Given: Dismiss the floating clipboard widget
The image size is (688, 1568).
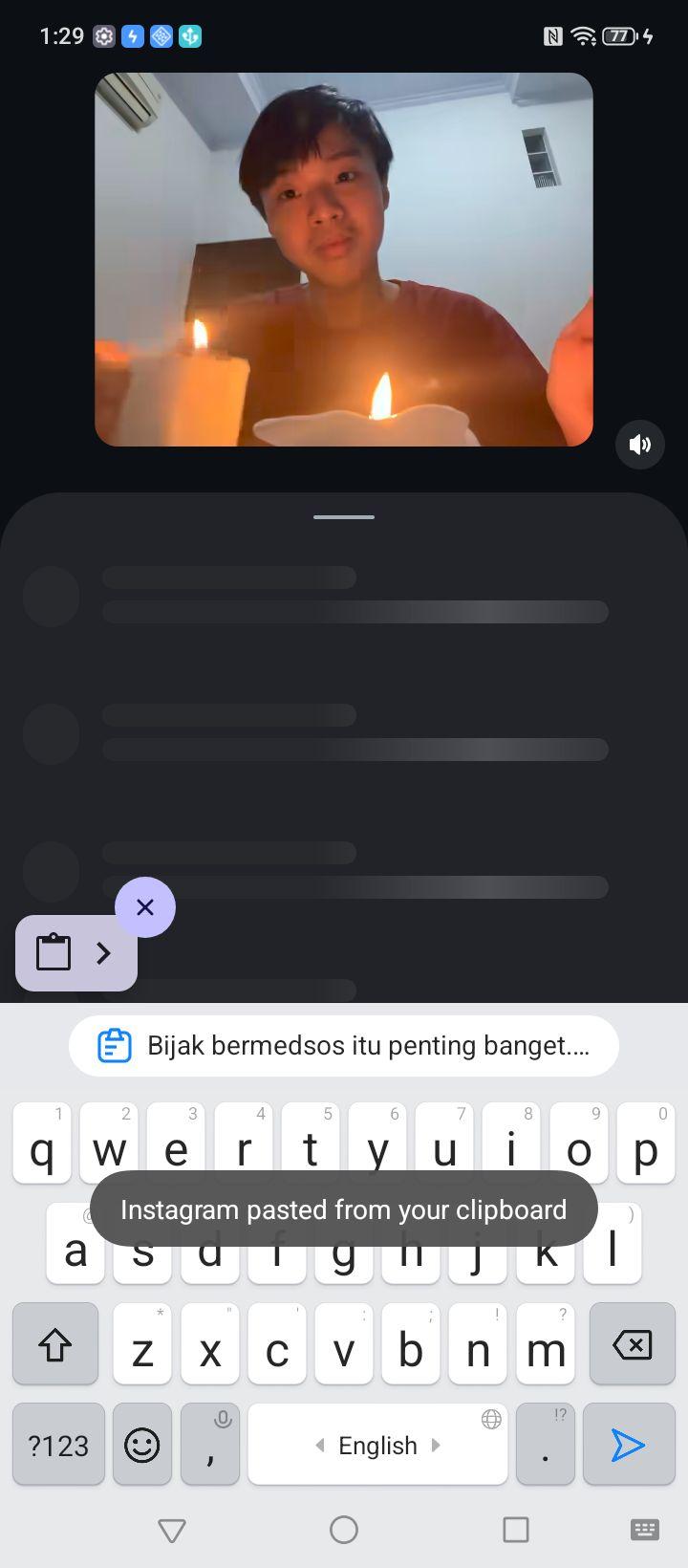Looking at the screenshot, I should coord(145,907).
